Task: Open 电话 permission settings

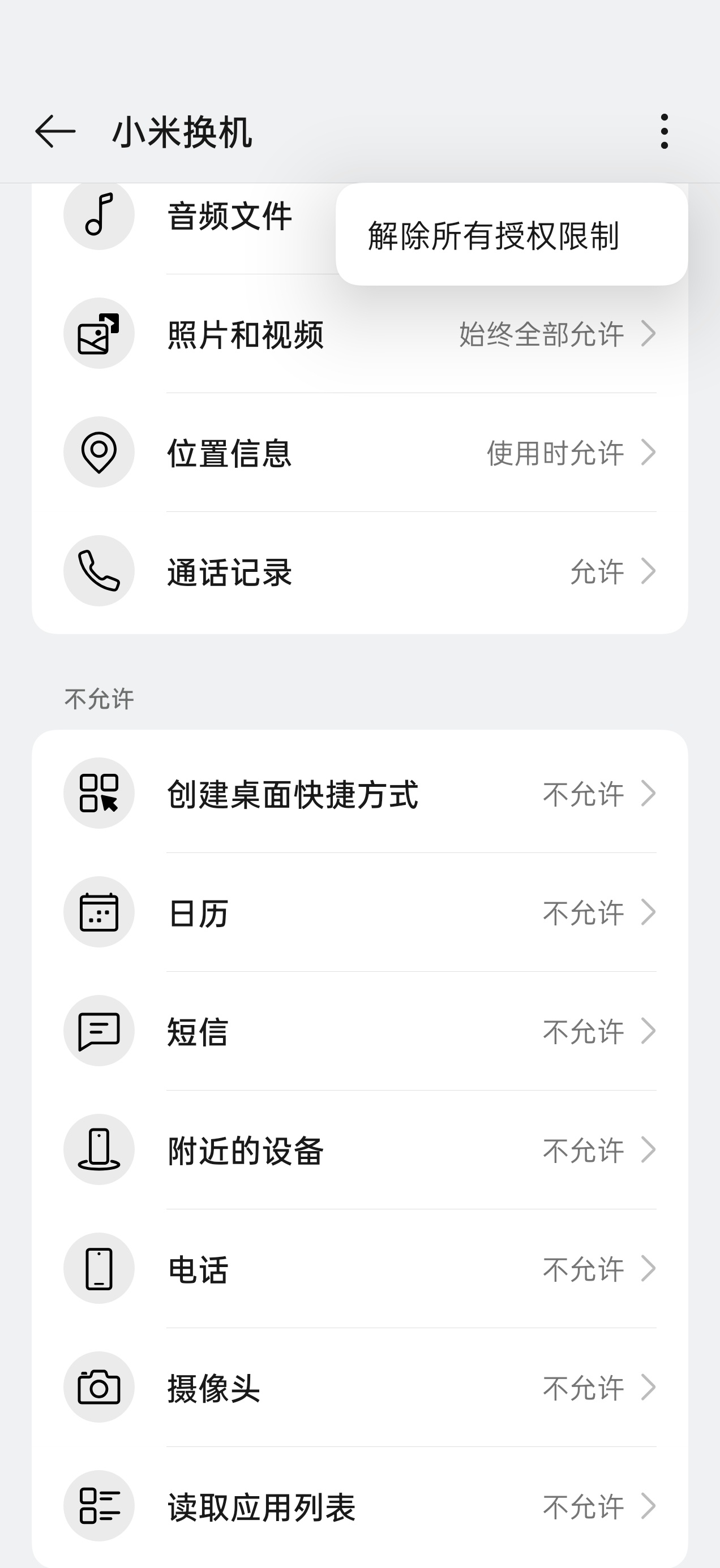Action: (359, 1269)
